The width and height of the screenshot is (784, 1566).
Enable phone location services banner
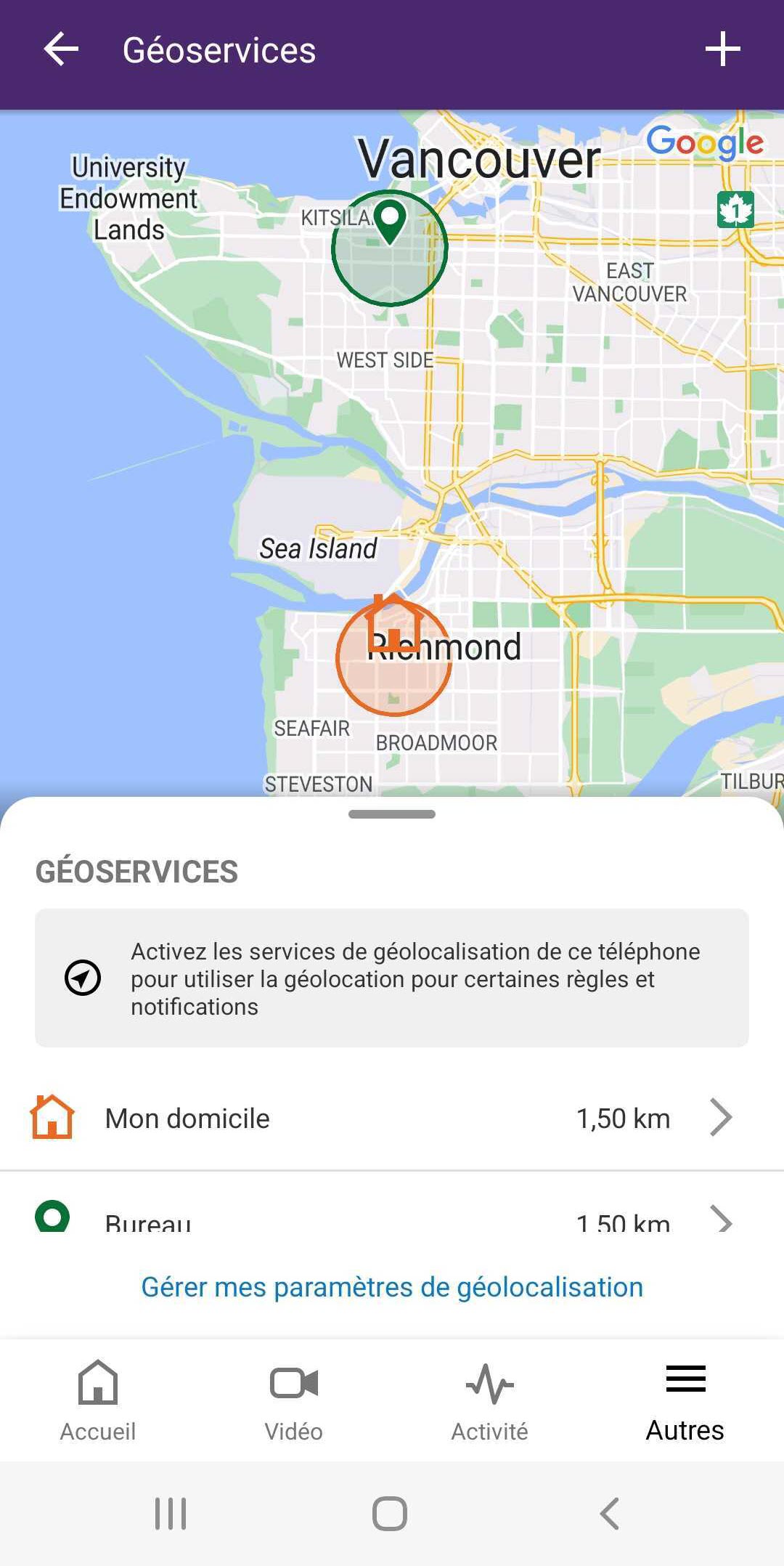(392, 978)
